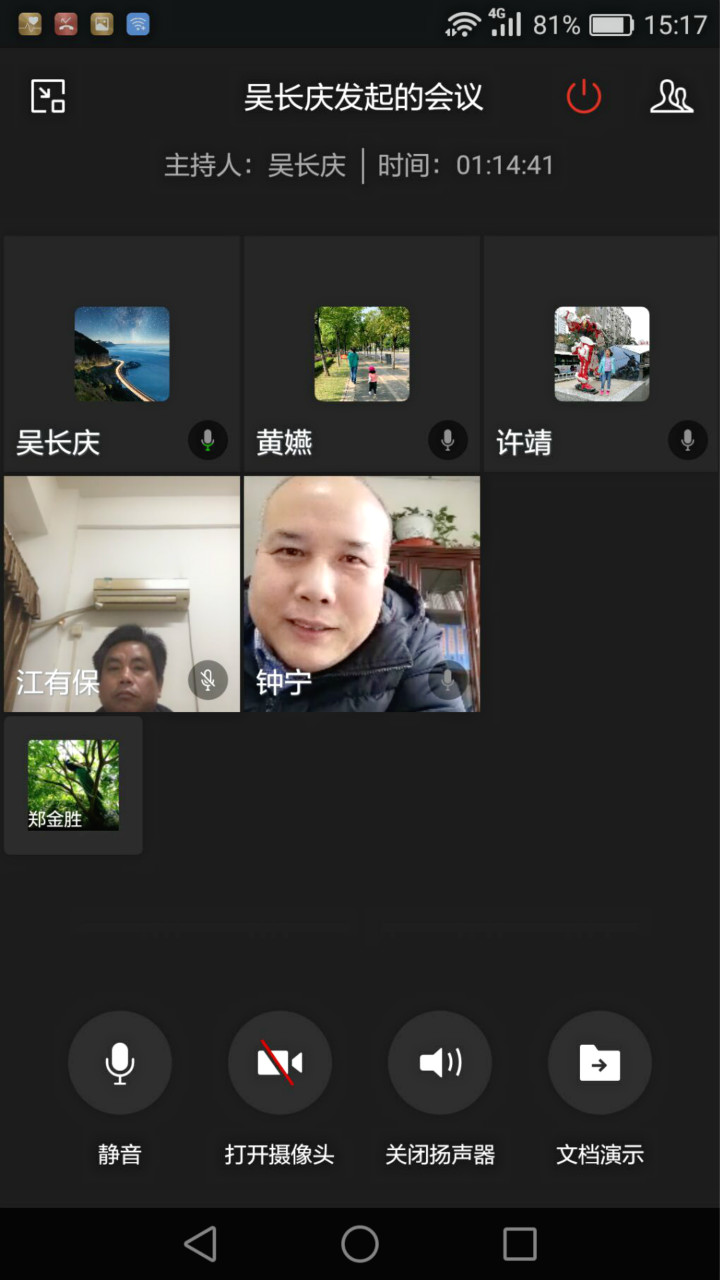Open 钟宁's video tile
Viewport: 720px width, 1280px height.
point(362,594)
